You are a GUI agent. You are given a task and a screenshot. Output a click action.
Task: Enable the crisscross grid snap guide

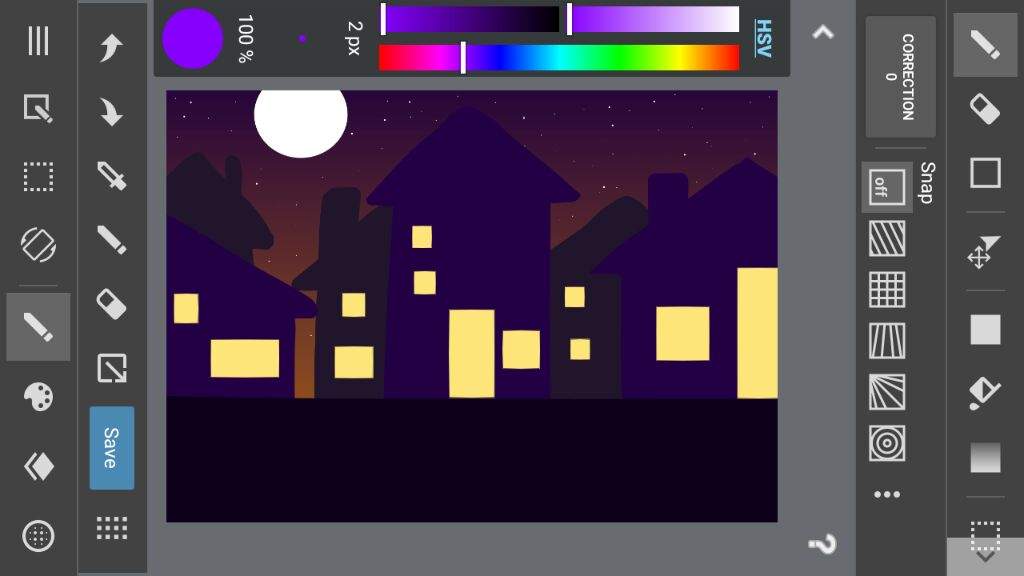(x=886, y=290)
